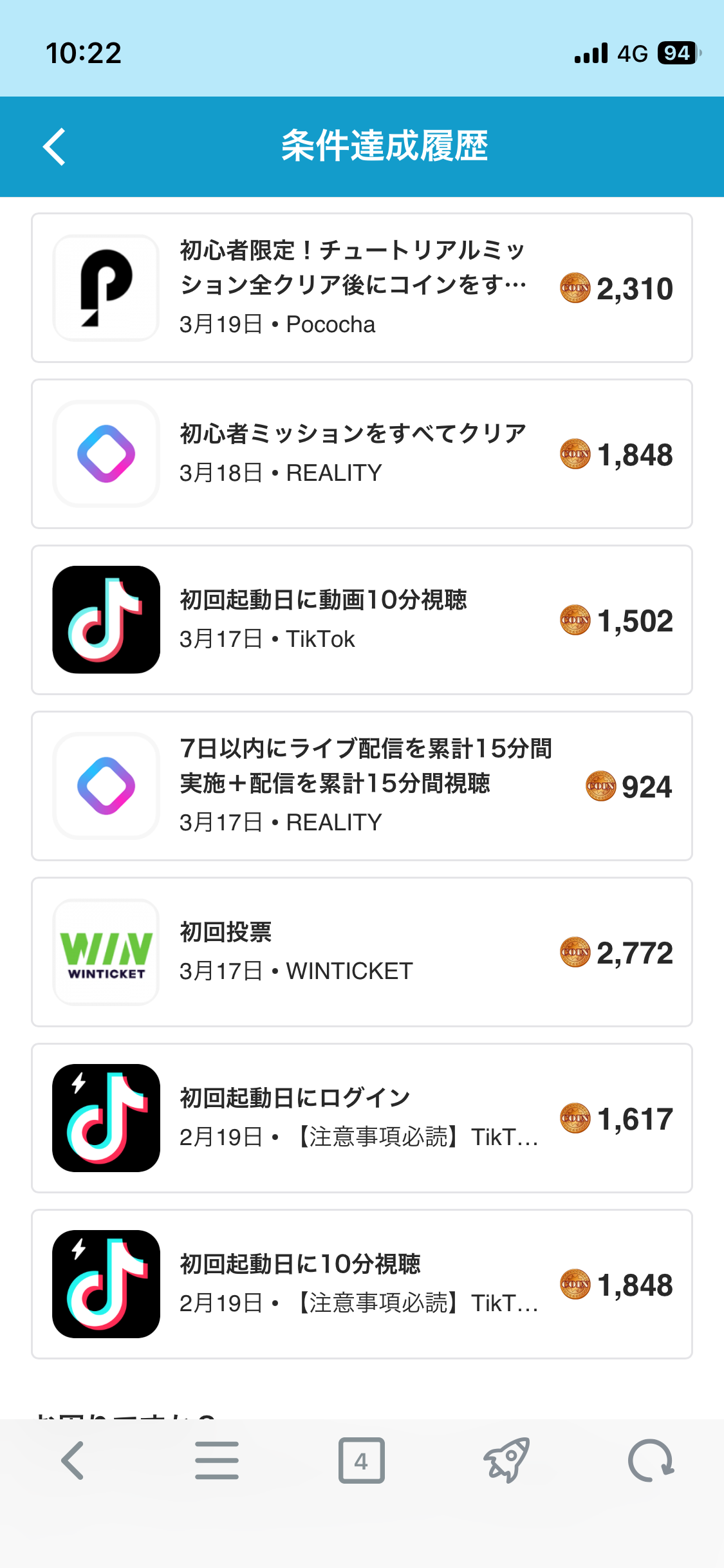
Task: Reload the page with the refresh icon
Action: [651, 1461]
